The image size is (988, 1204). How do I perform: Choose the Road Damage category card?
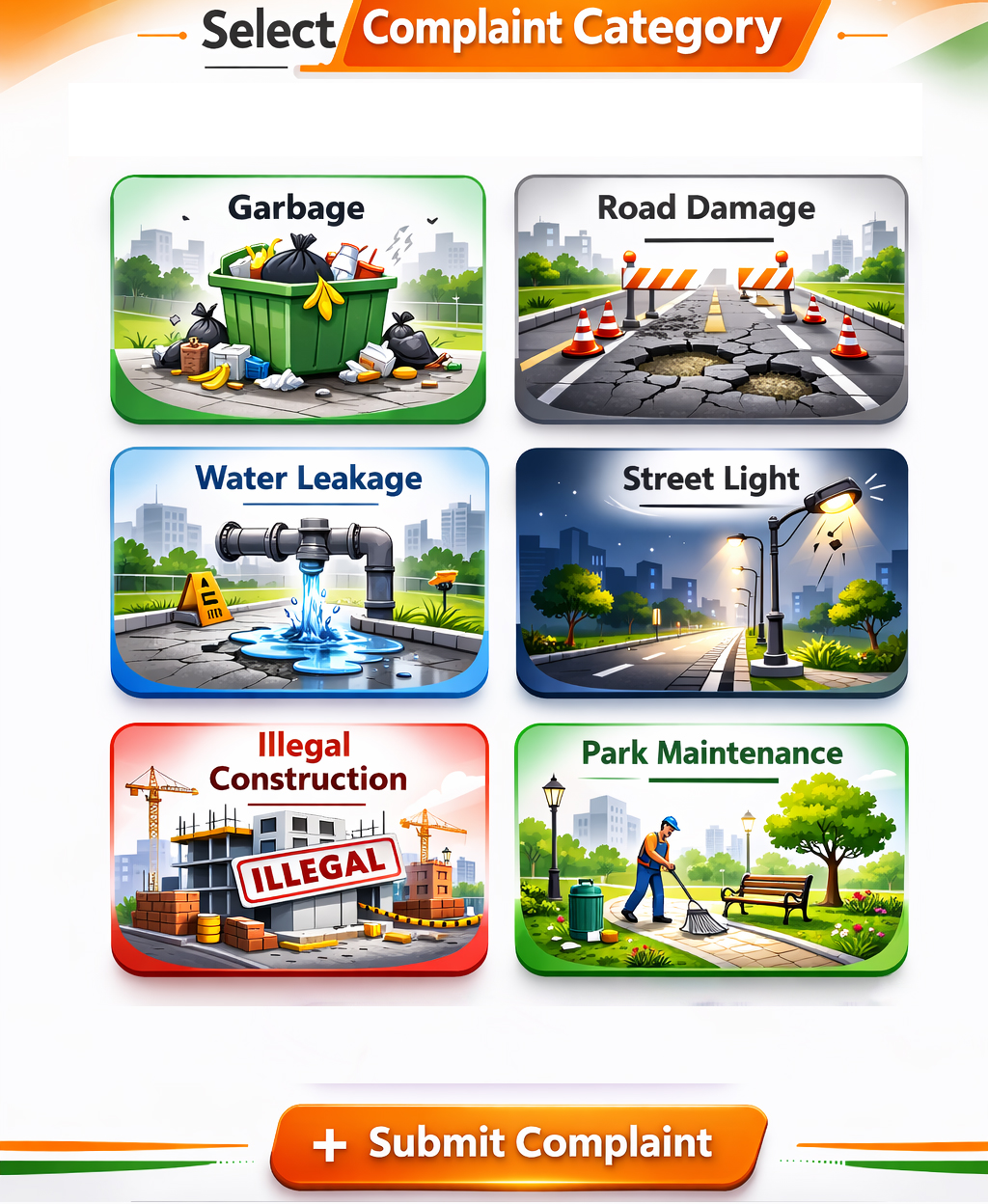click(x=711, y=299)
